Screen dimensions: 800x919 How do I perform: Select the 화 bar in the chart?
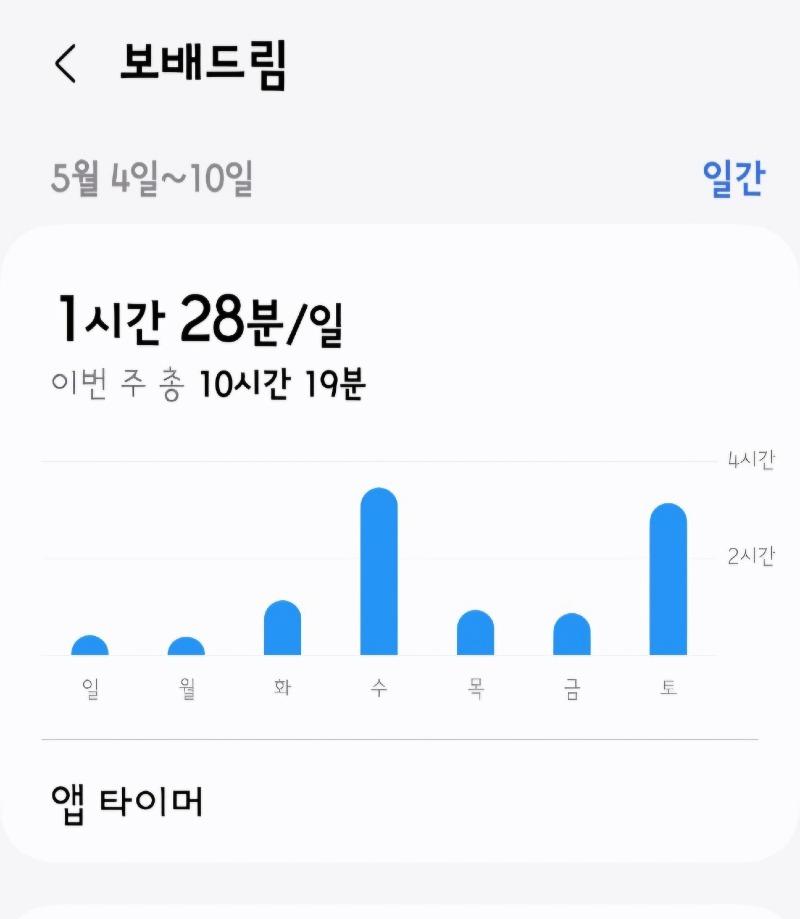tap(282, 628)
